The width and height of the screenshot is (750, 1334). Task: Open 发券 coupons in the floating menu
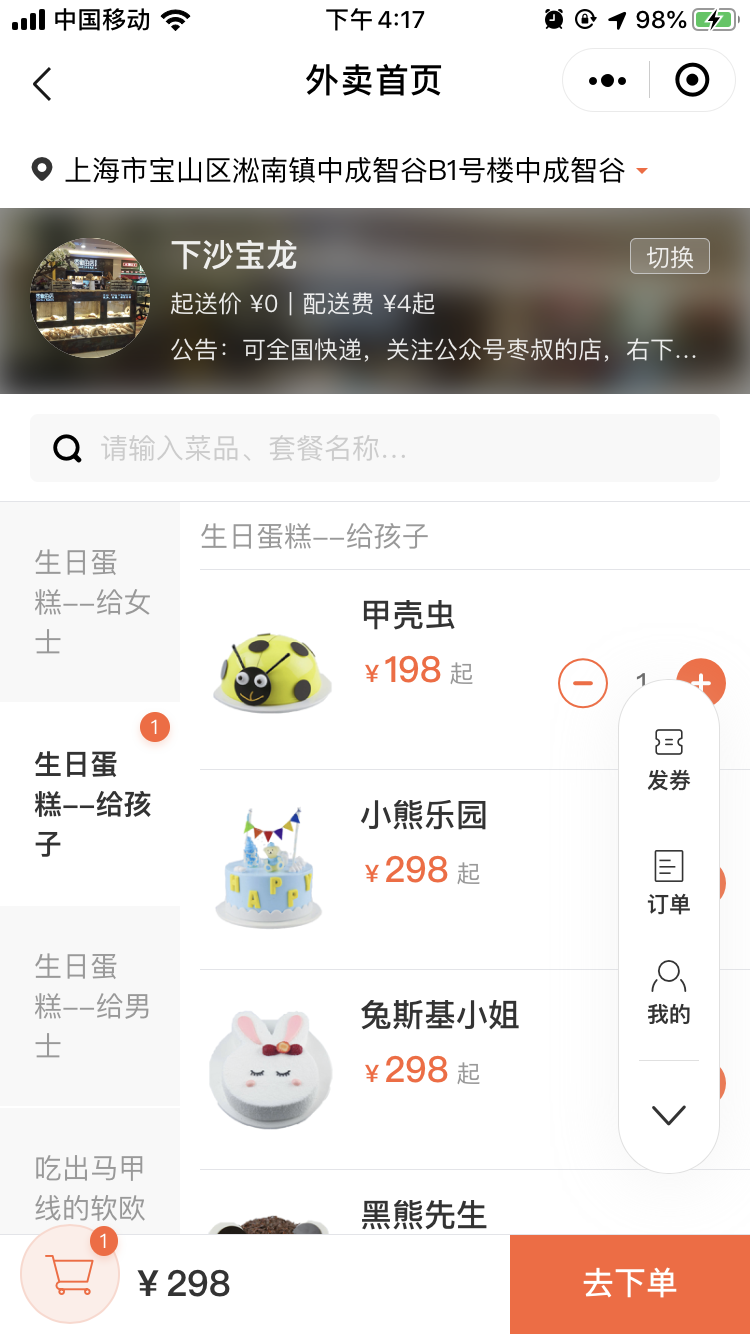tap(668, 759)
